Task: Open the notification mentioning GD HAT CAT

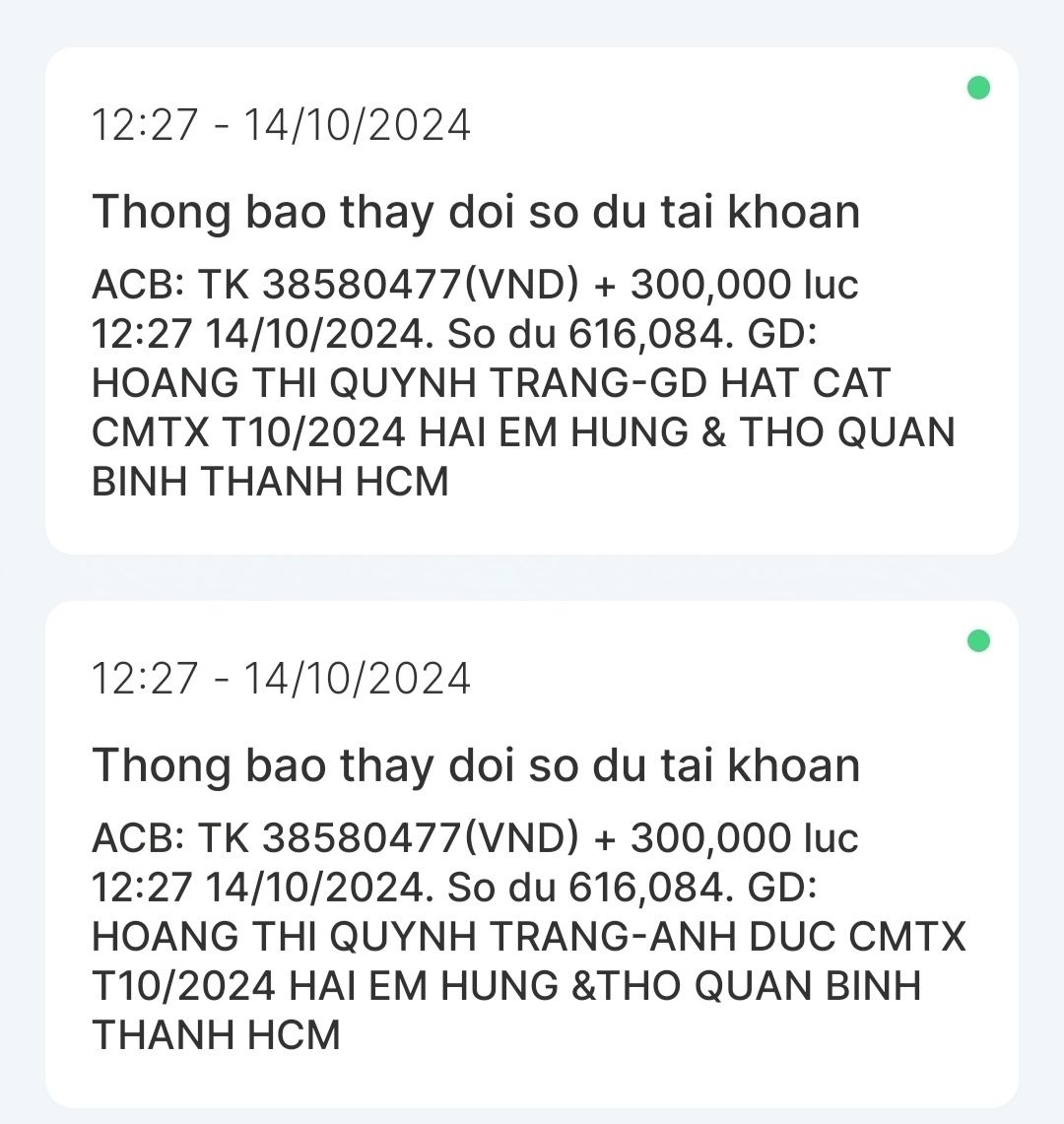Action: (x=532, y=301)
